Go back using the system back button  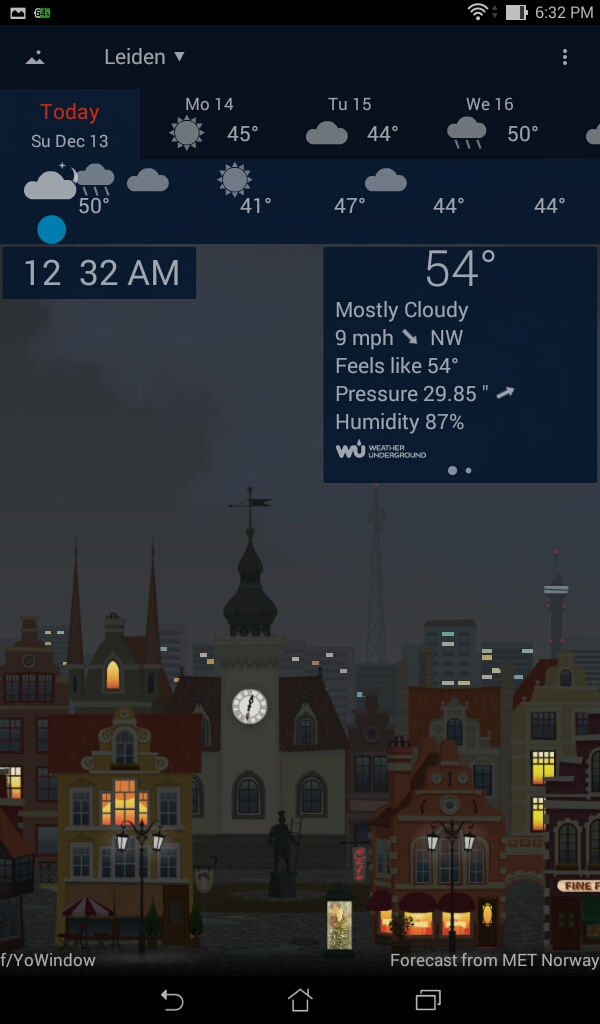(172, 999)
